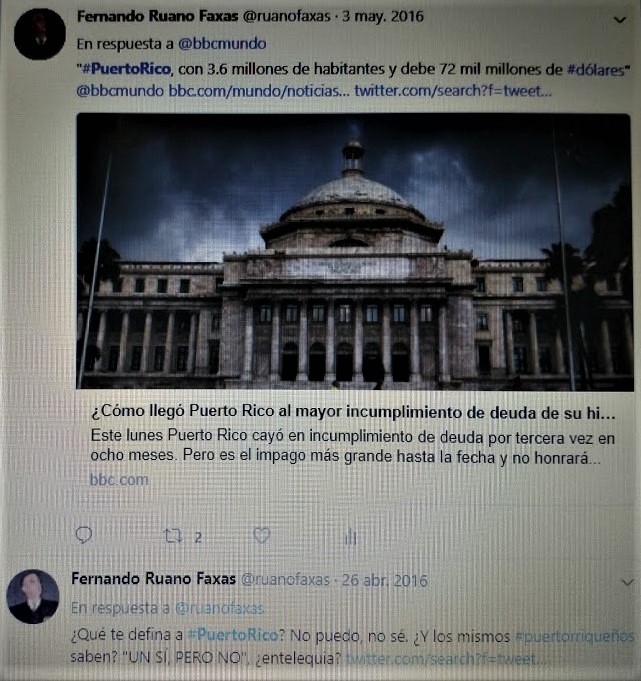Viewport: 641px width, 681px height.
Task: Reply to the 3 may. 2016 tweet
Action: tap(83, 535)
